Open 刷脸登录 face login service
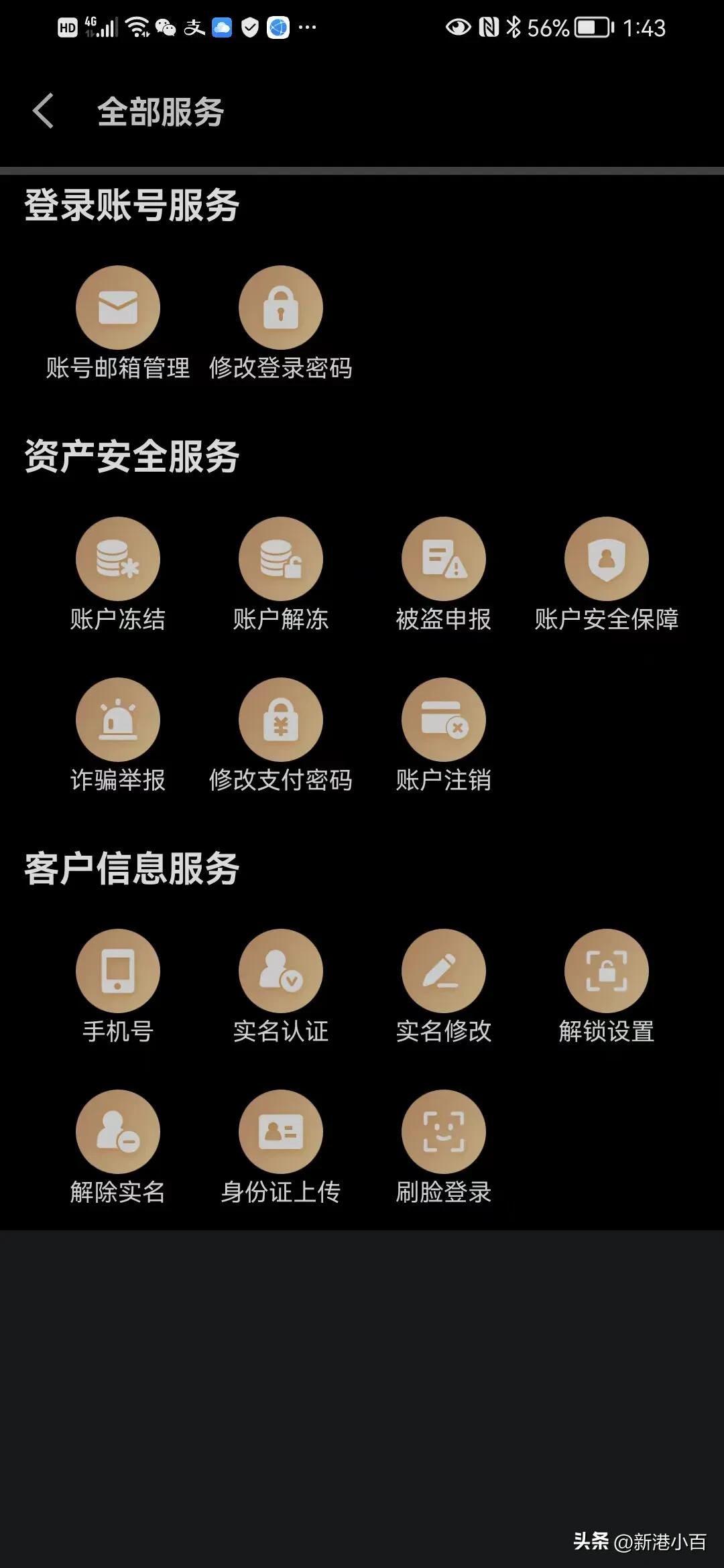This screenshot has width=724, height=1568. [444, 1131]
